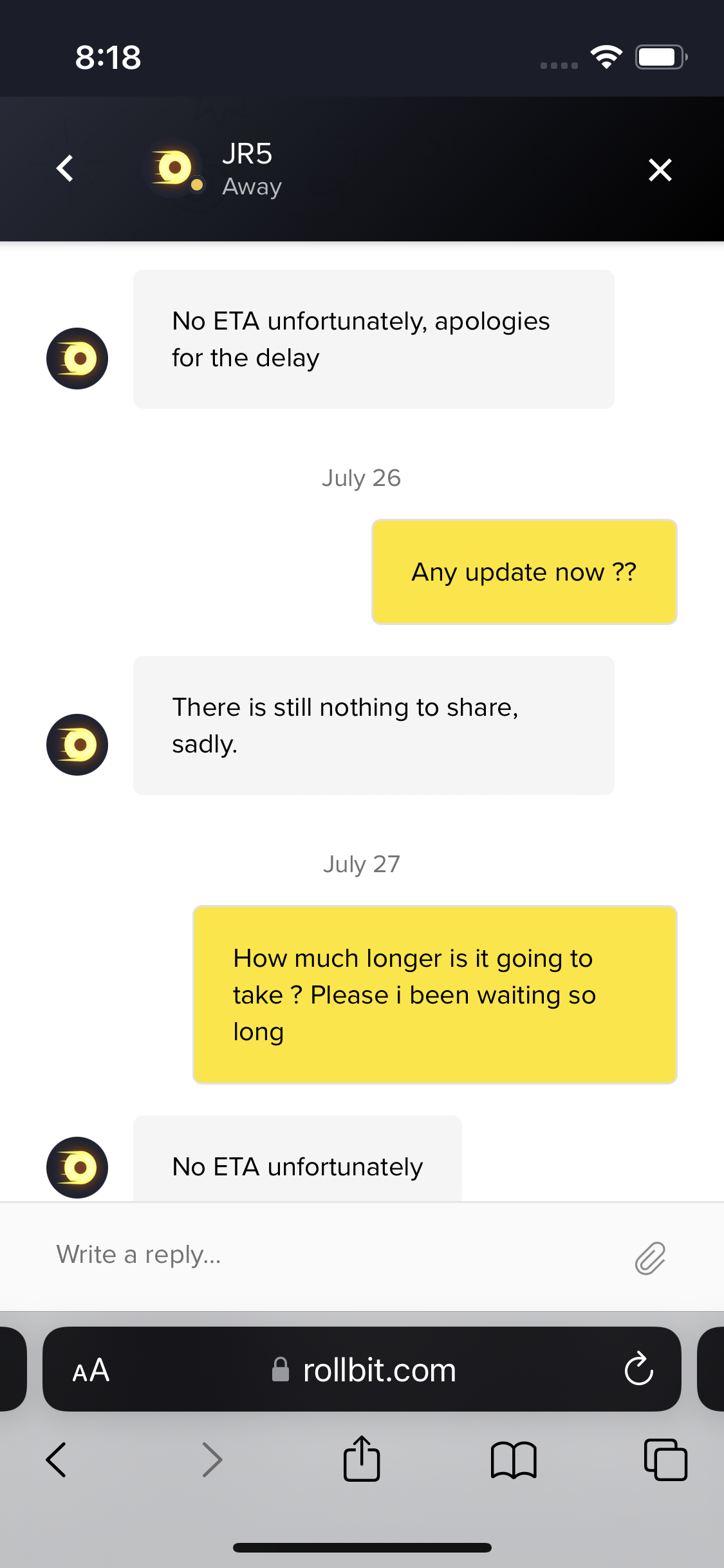Tap the rollbit.com address bar
Image resolution: width=724 pixels, height=1568 pixels.
point(364,1370)
